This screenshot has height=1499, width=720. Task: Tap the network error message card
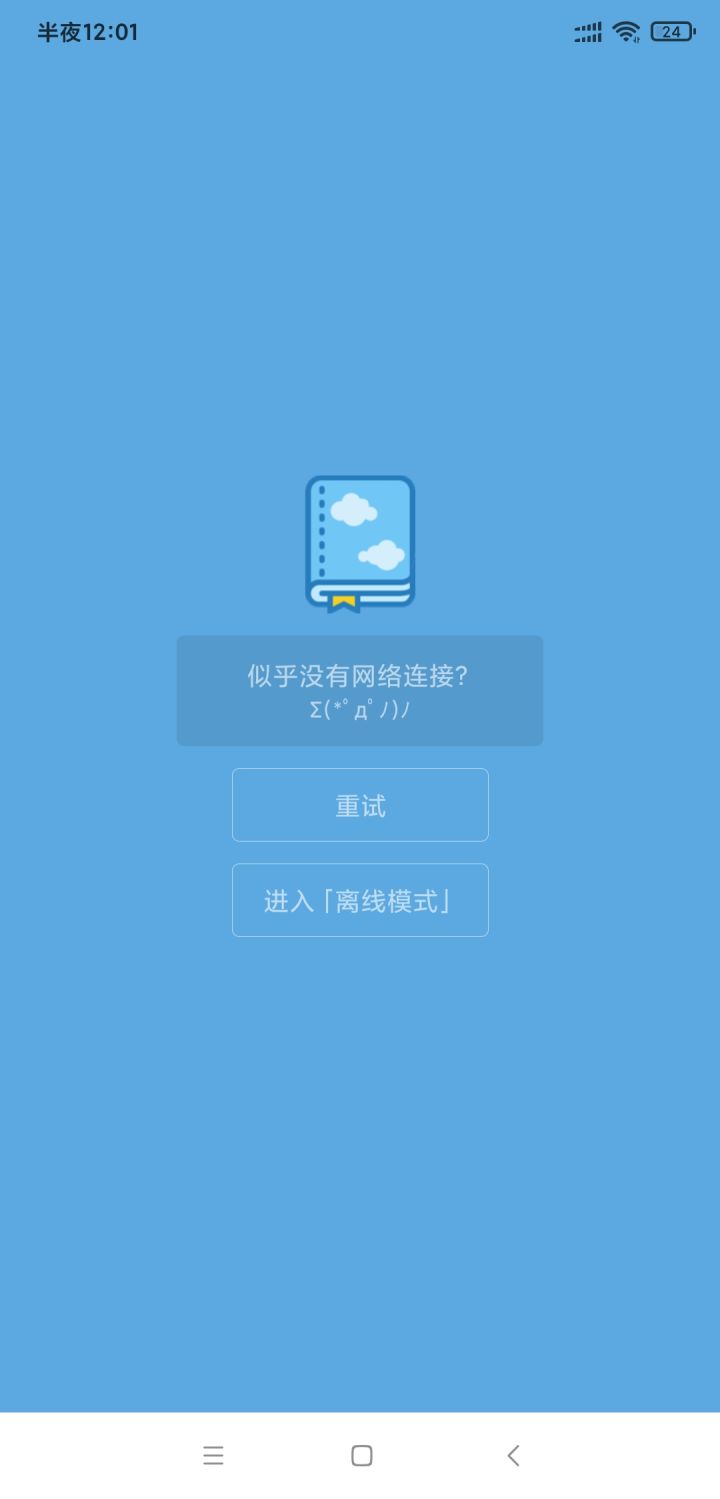click(x=360, y=690)
